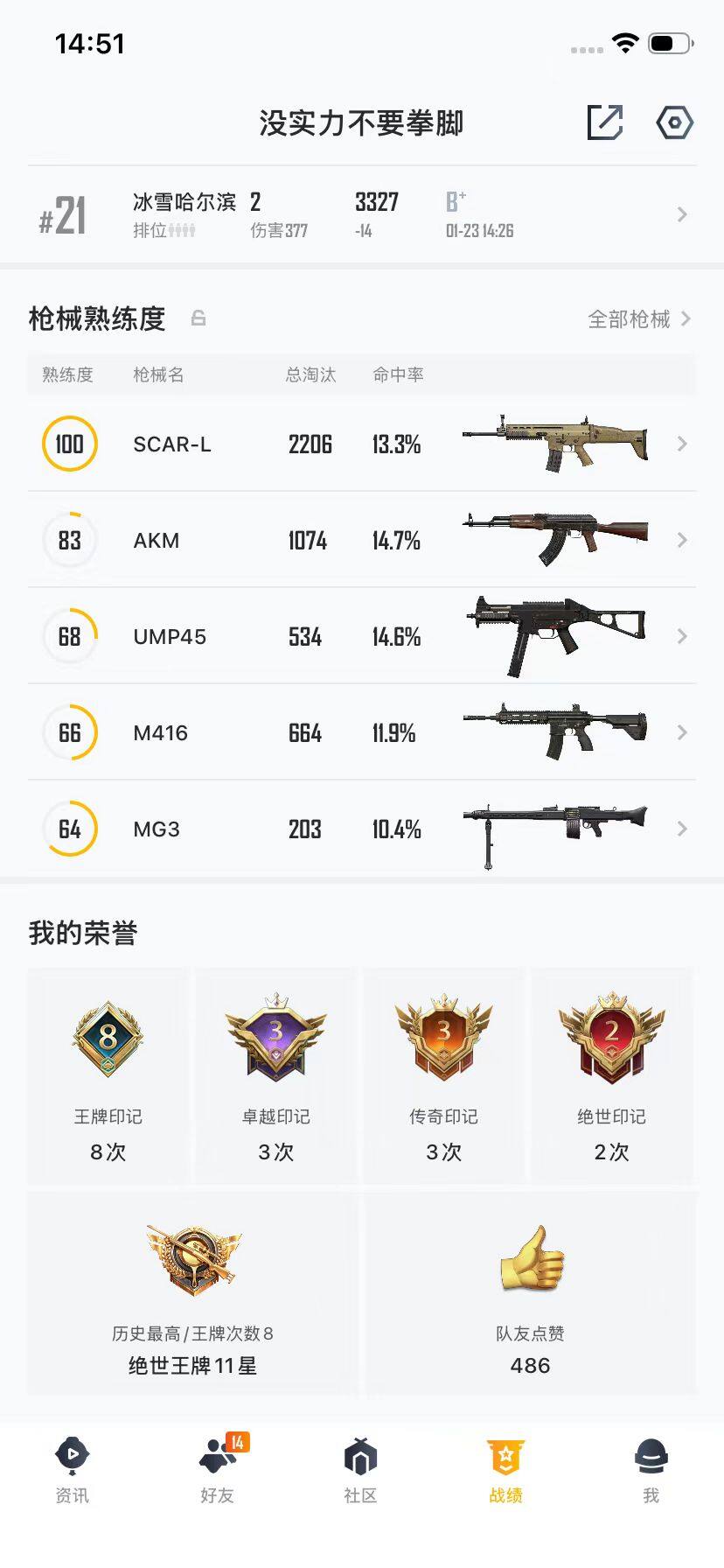Open the 好友 friends icon with badge
Image resolution: width=724 pixels, height=1568 pixels.
pyautogui.click(x=216, y=1457)
